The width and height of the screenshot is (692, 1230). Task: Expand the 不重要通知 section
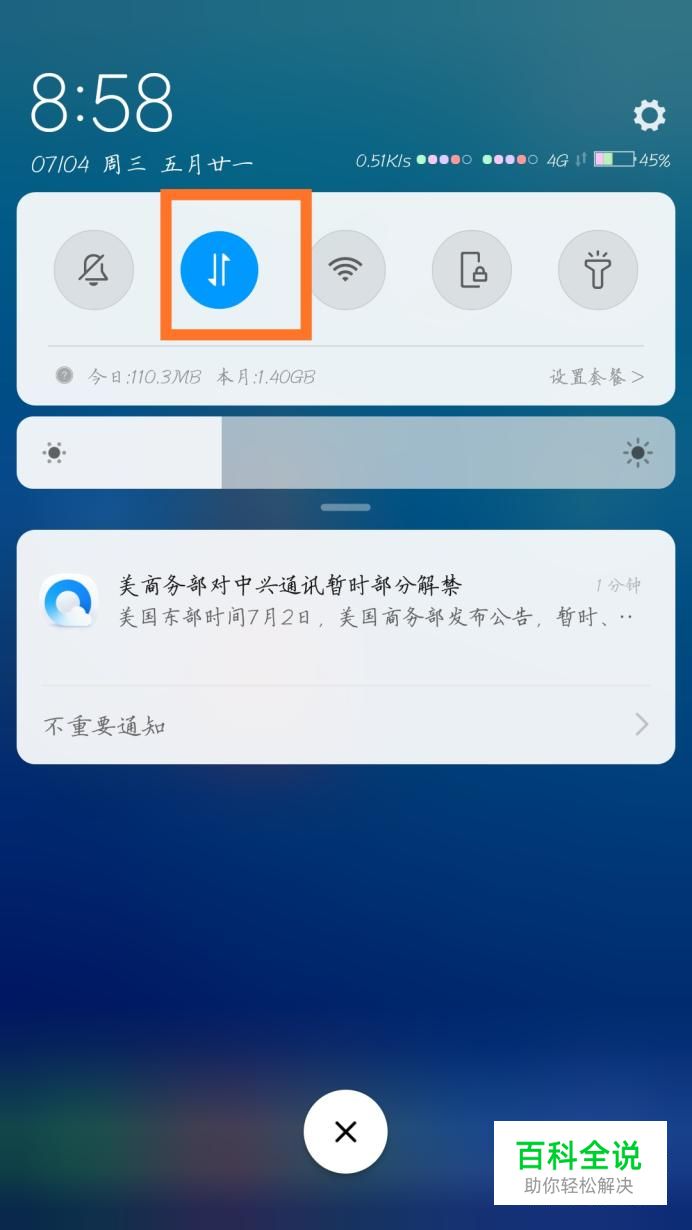[346, 726]
